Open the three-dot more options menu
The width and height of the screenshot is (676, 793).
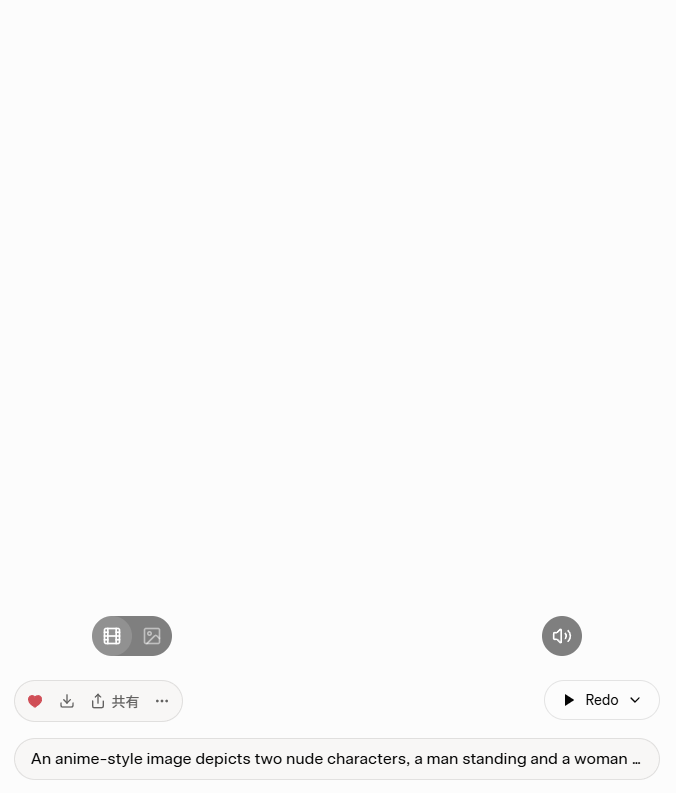(162, 701)
